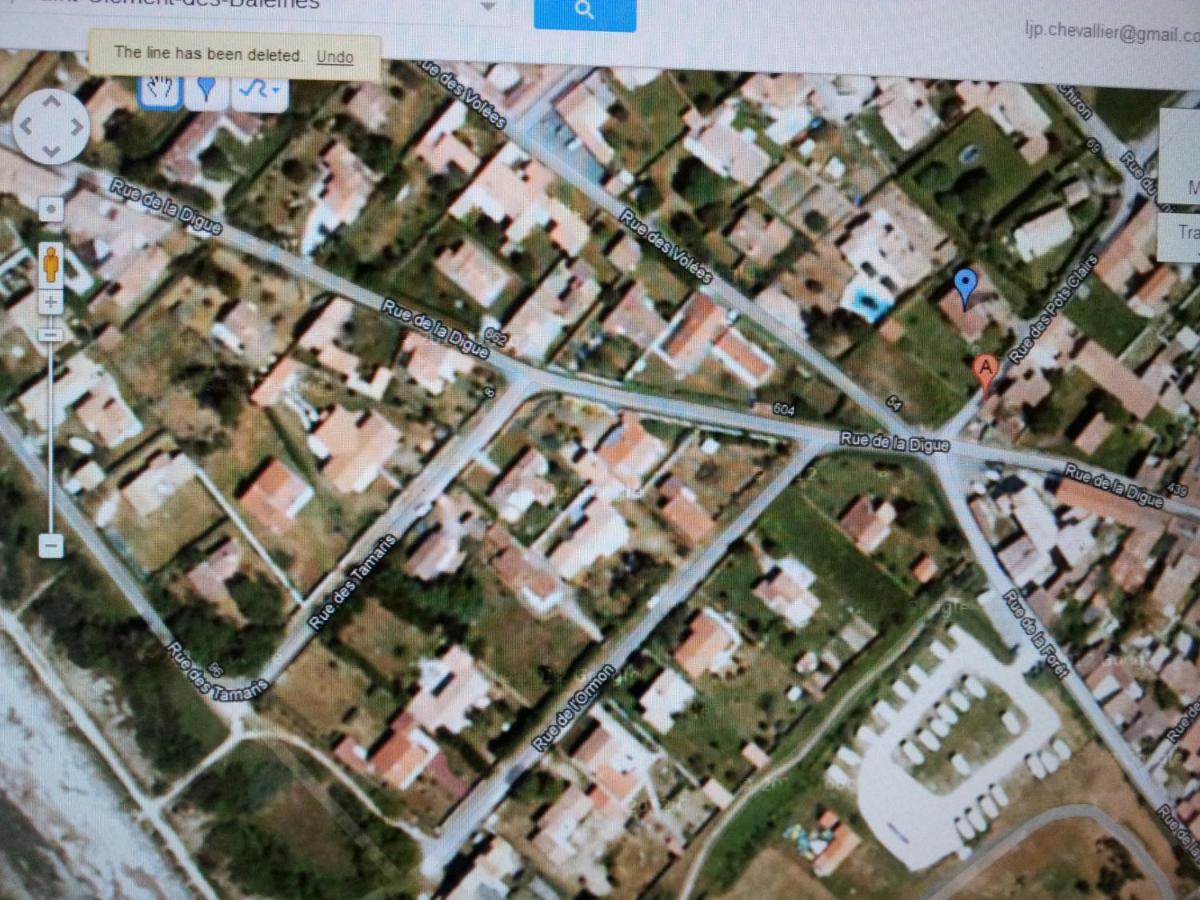
Task: Open the draw line tool
Action: click(260, 91)
